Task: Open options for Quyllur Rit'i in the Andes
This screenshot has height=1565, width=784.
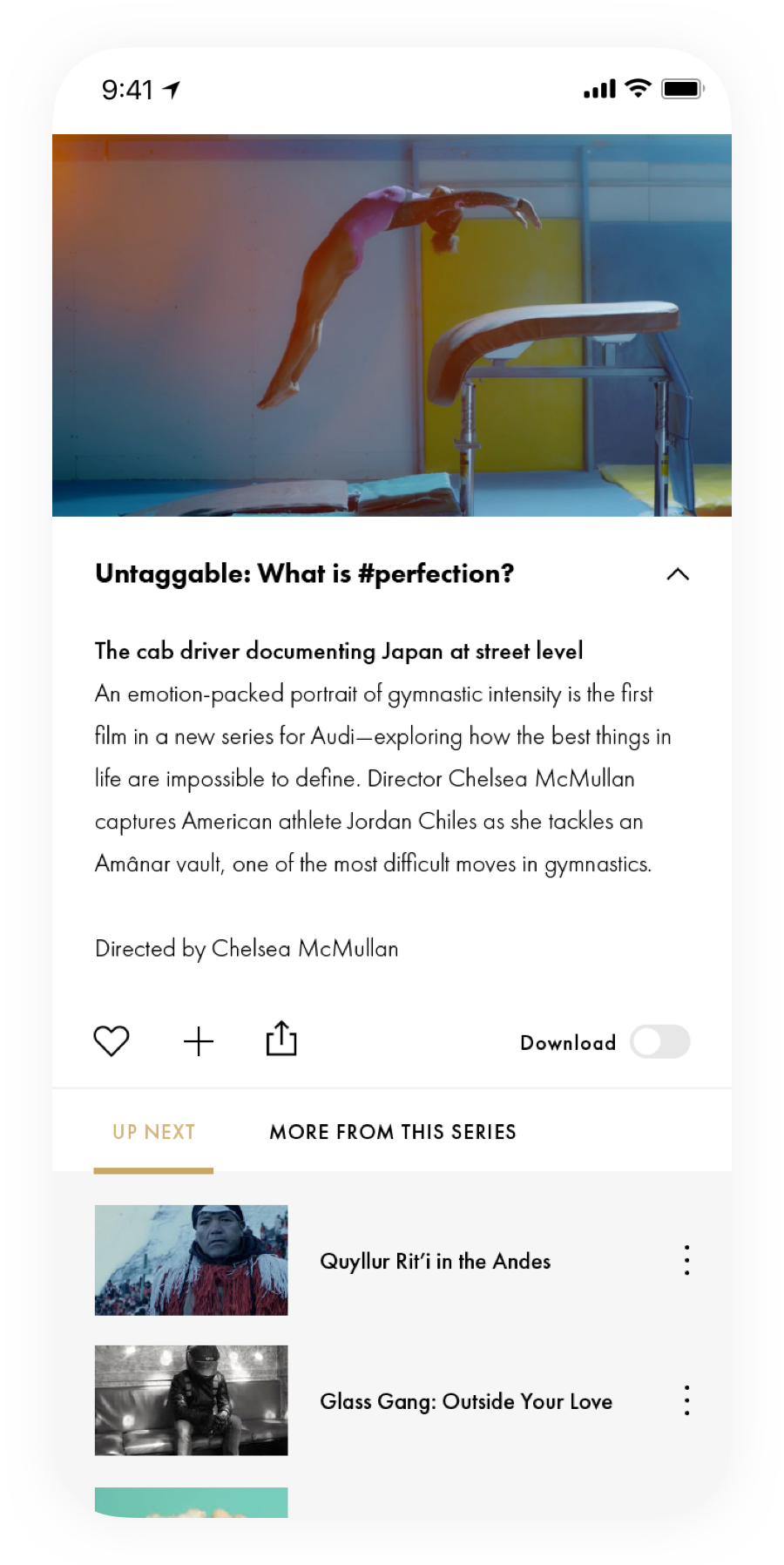Action: 687,1260
